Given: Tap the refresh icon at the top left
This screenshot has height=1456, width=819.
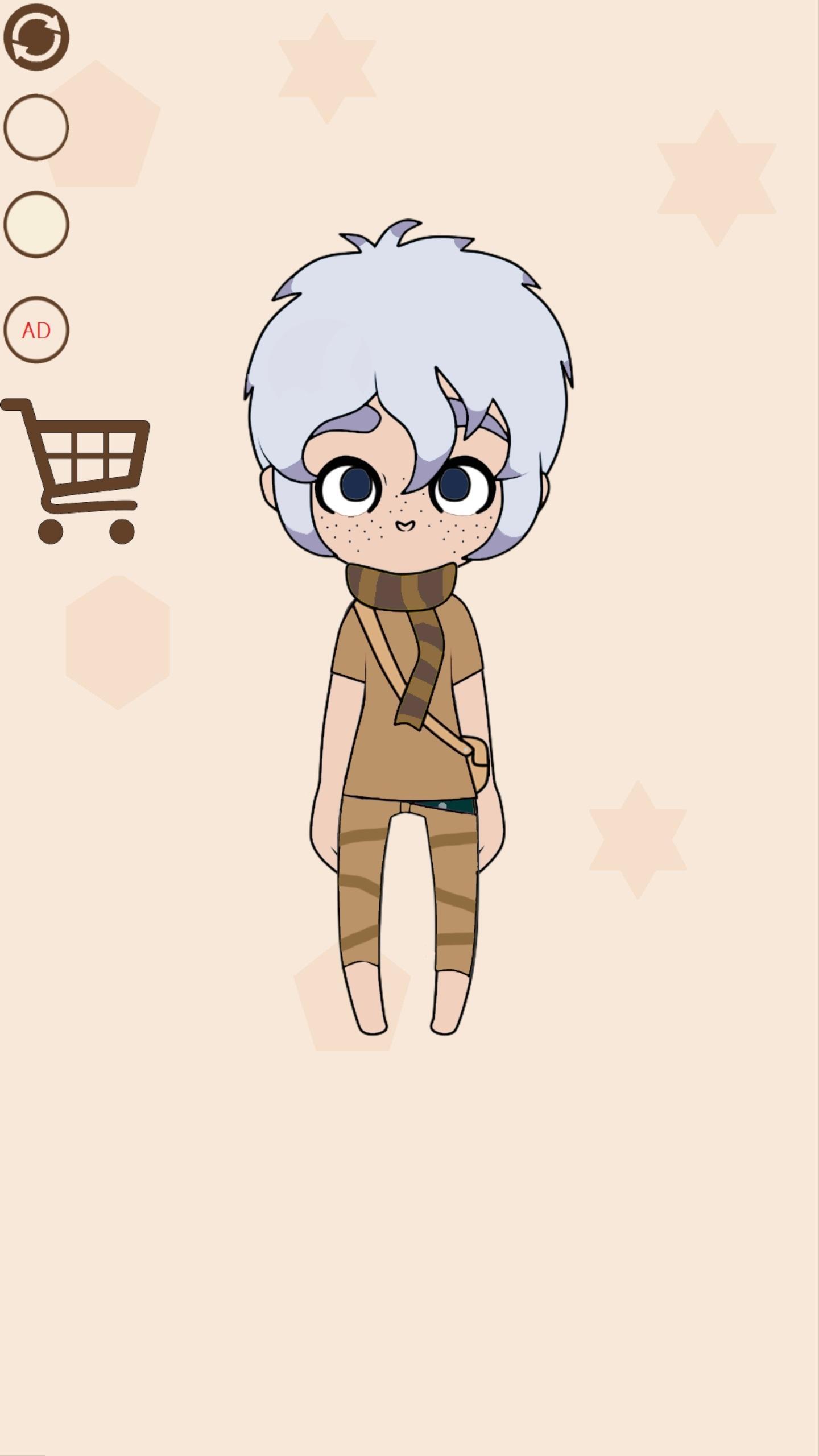Looking at the screenshot, I should (x=36, y=38).
